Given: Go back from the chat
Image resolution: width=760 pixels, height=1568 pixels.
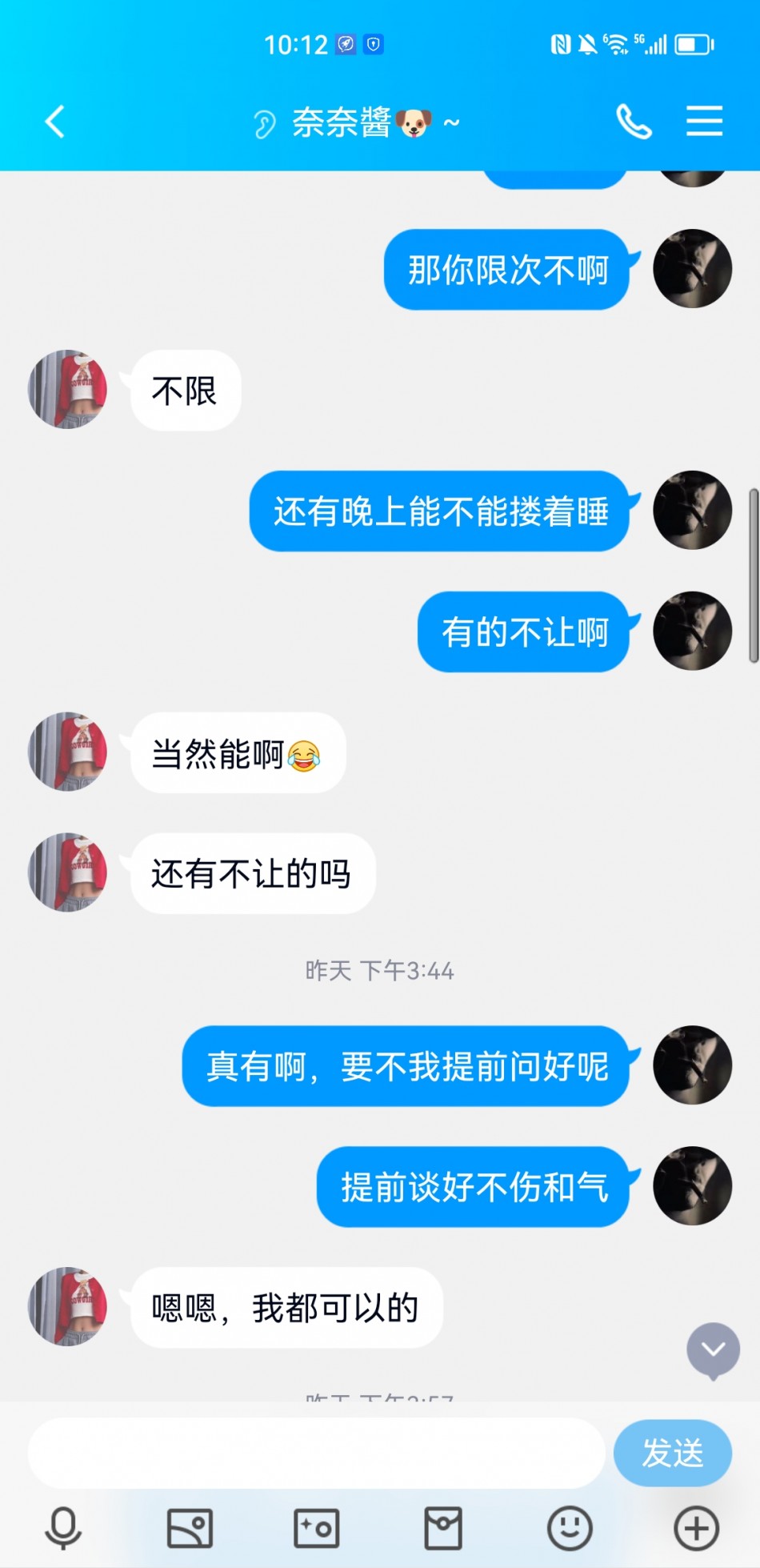Looking at the screenshot, I should [x=54, y=122].
